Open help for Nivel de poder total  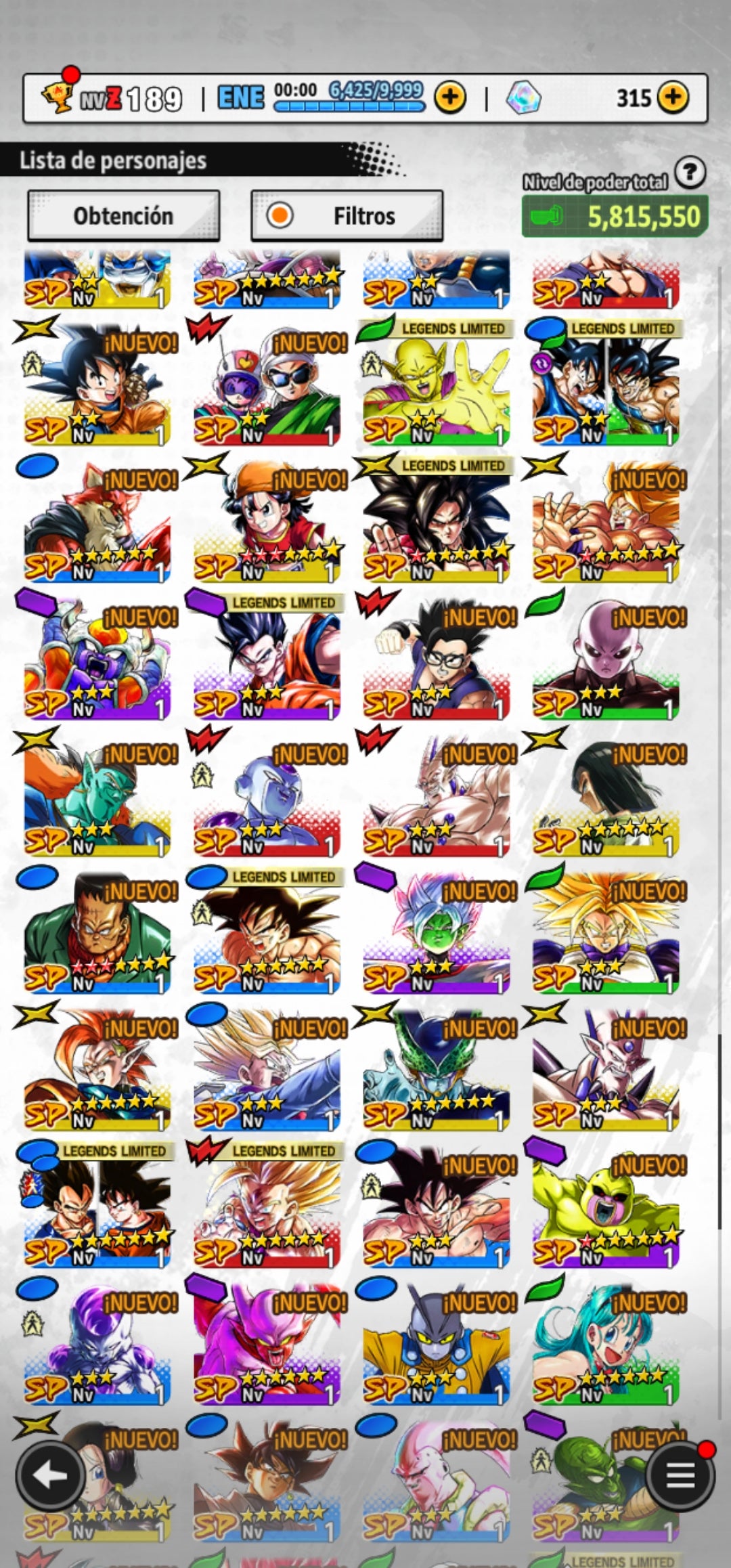pos(690,173)
